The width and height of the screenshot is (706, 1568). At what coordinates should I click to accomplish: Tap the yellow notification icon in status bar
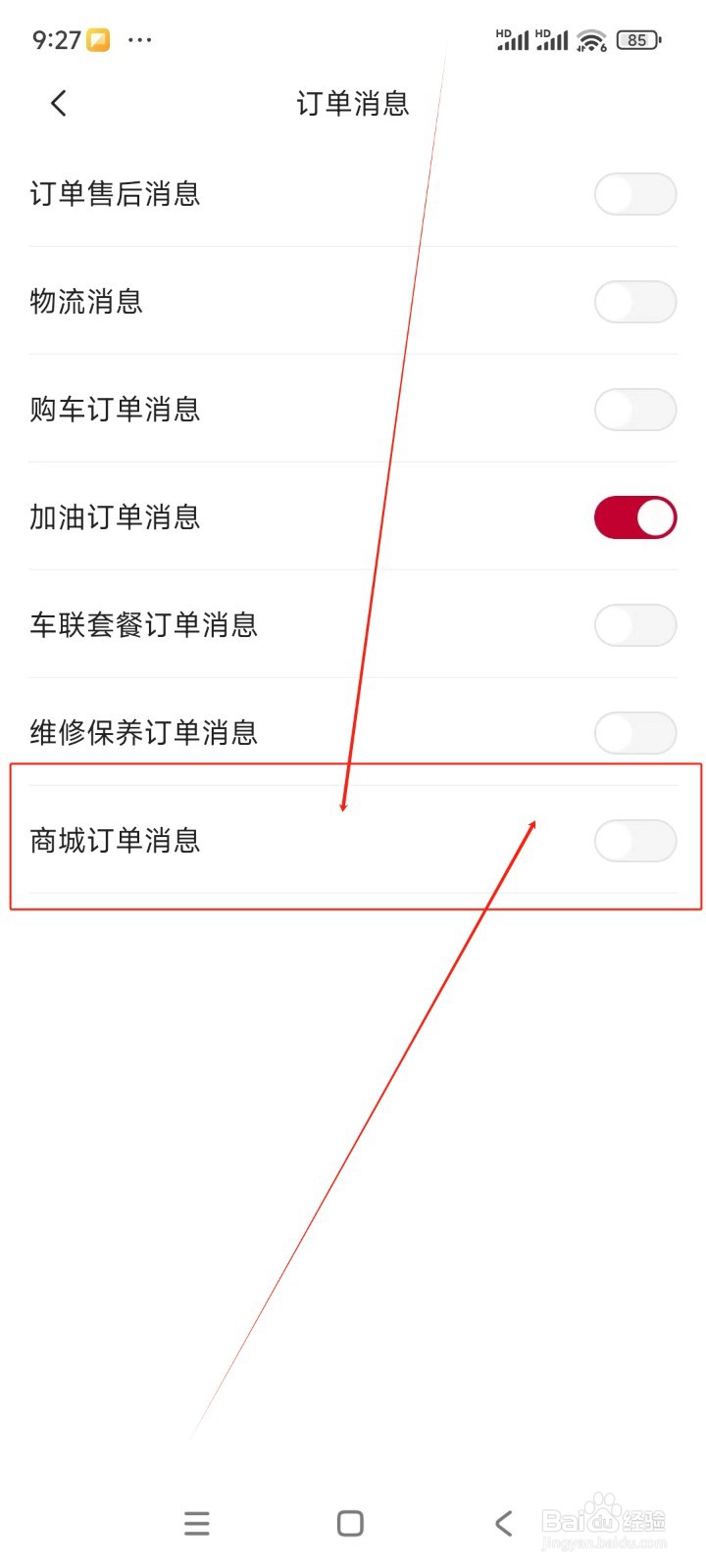[x=98, y=37]
